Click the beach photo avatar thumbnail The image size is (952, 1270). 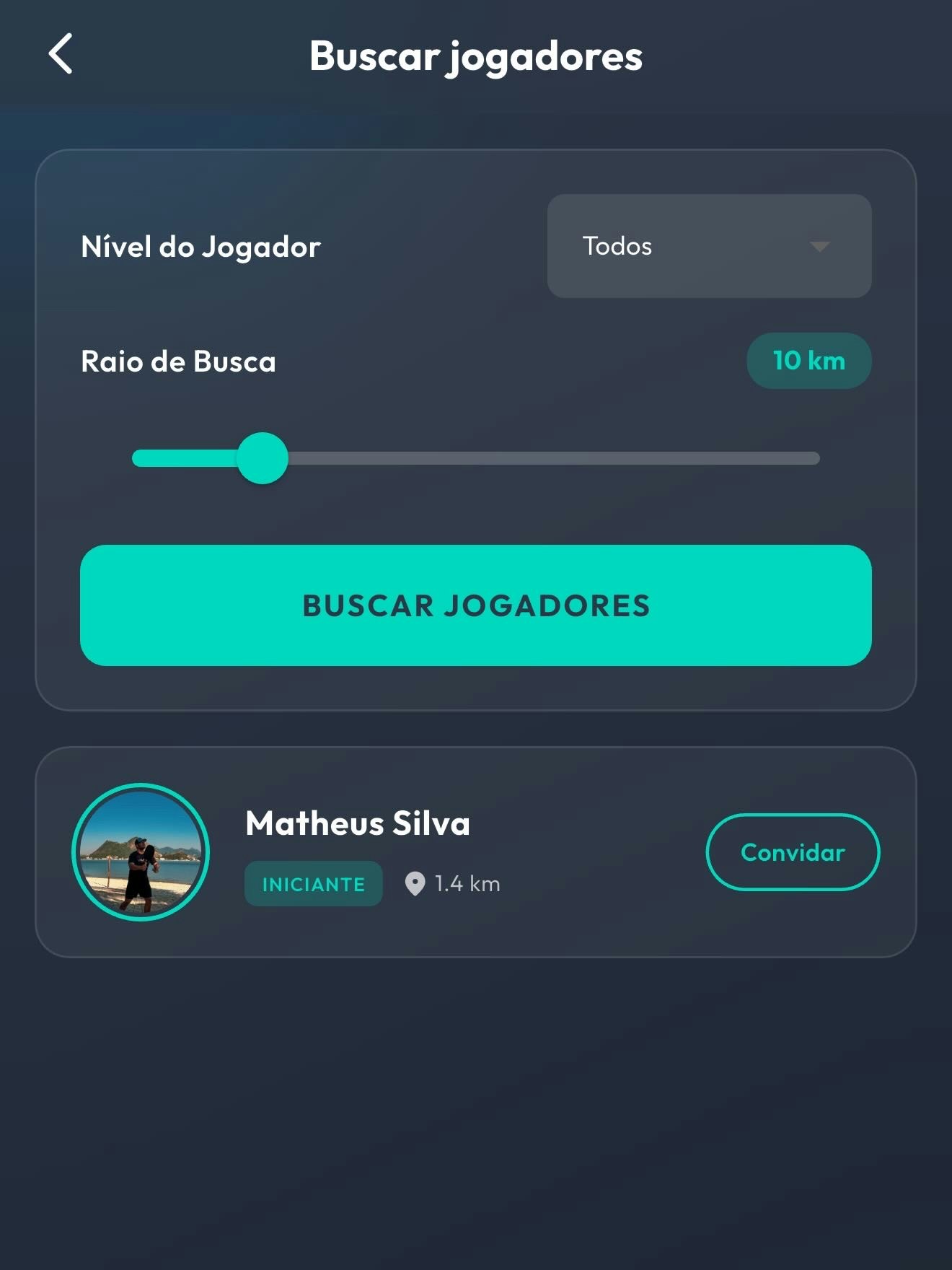(x=141, y=851)
